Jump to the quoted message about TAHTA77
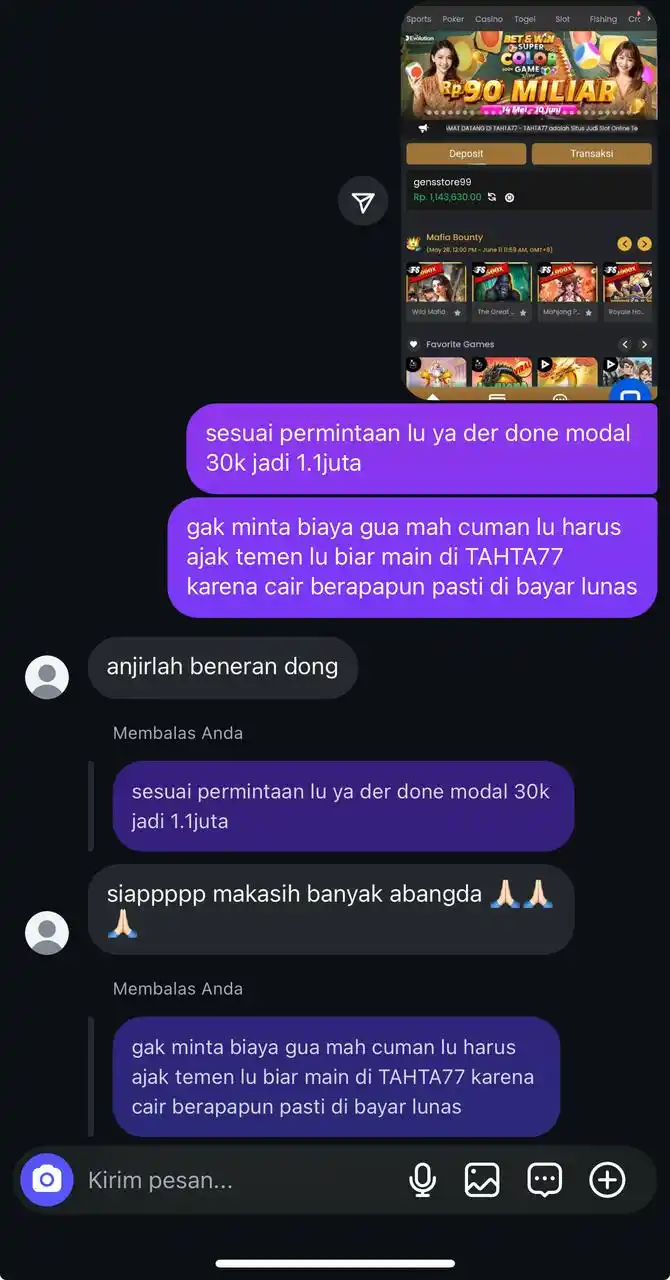Viewport: 670px width, 1280px height. click(335, 1076)
